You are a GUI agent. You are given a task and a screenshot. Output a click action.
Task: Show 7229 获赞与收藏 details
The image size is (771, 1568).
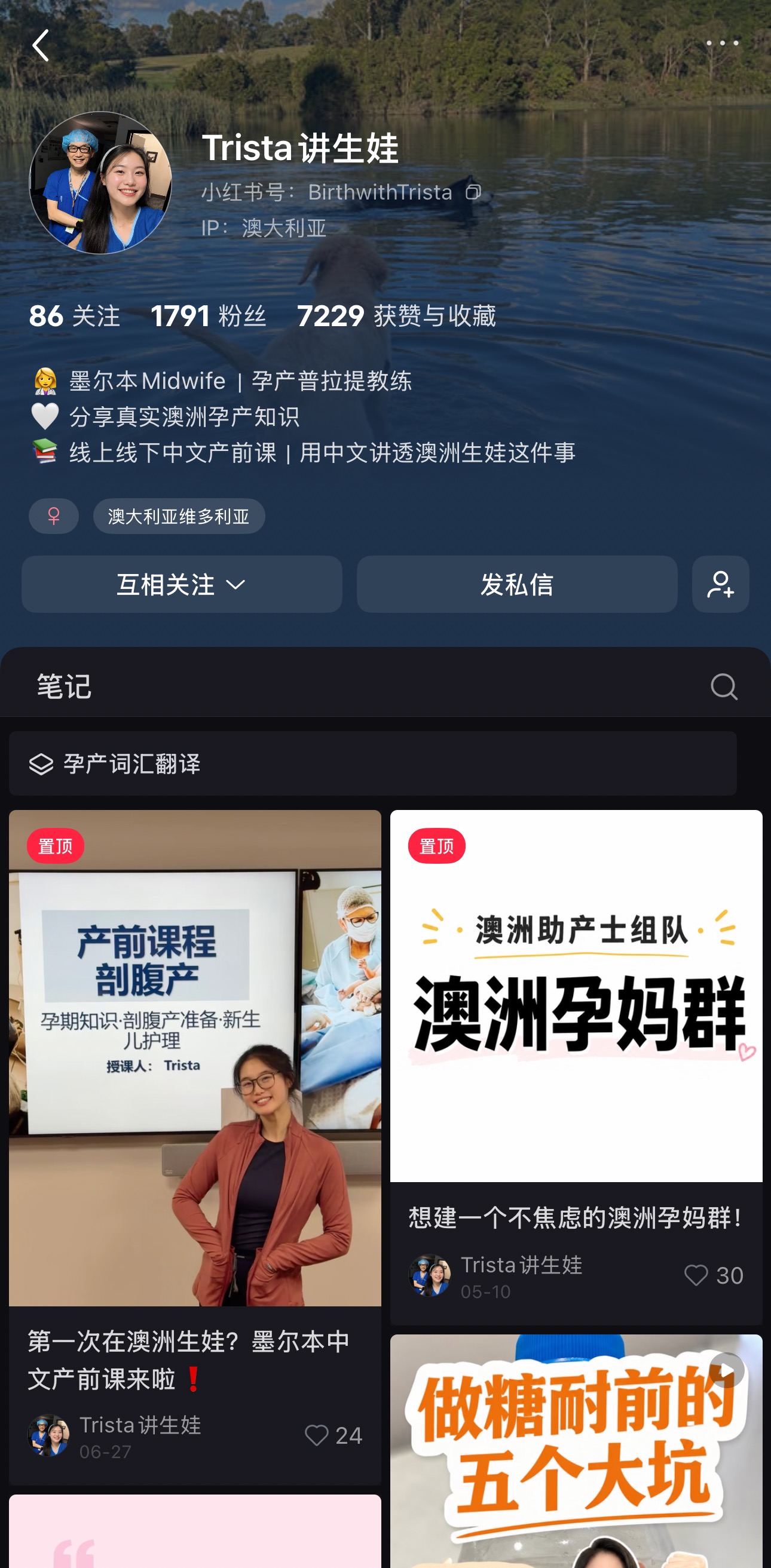(x=396, y=316)
